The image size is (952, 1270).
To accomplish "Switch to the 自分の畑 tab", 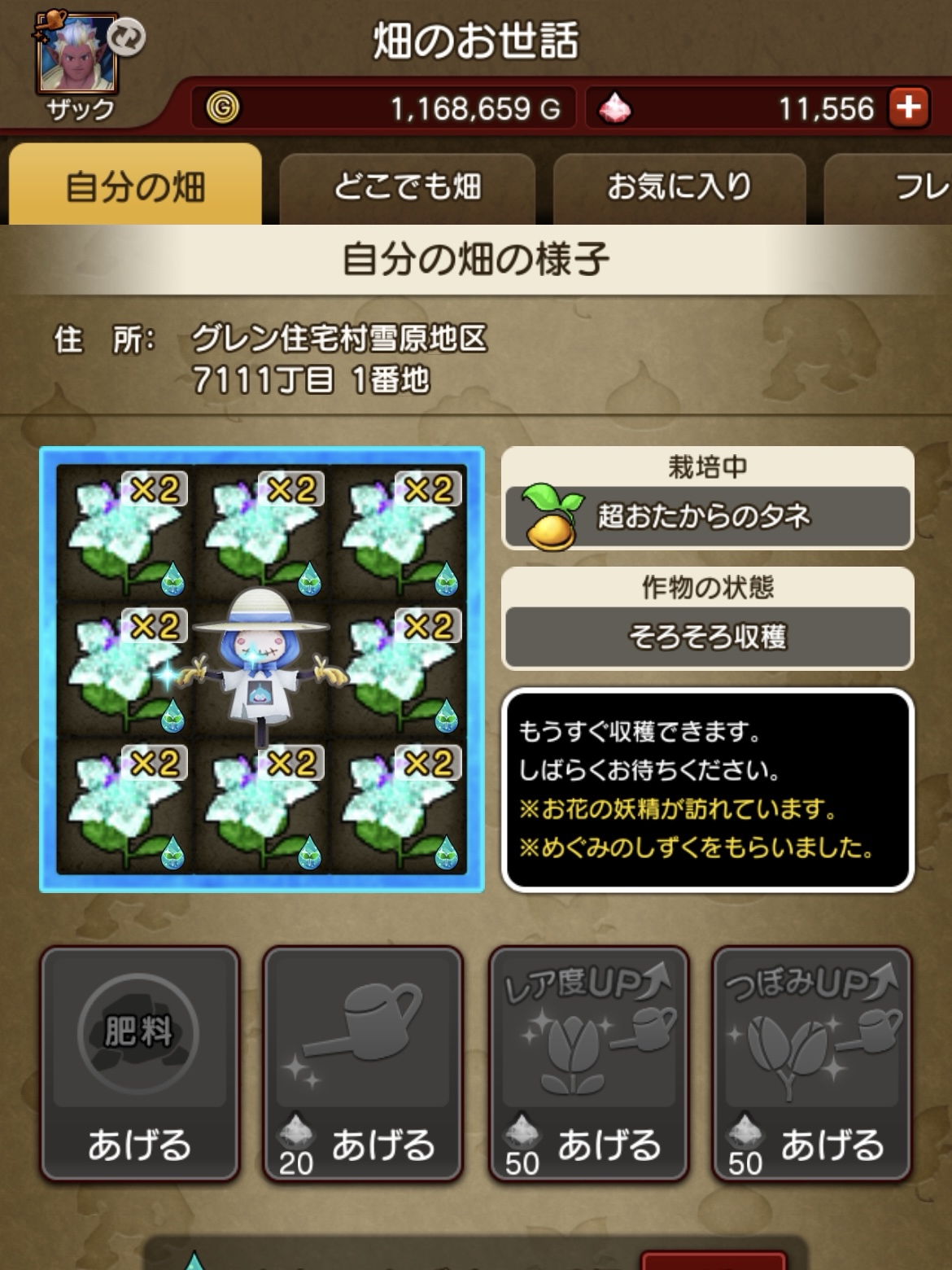I will tap(135, 186).
